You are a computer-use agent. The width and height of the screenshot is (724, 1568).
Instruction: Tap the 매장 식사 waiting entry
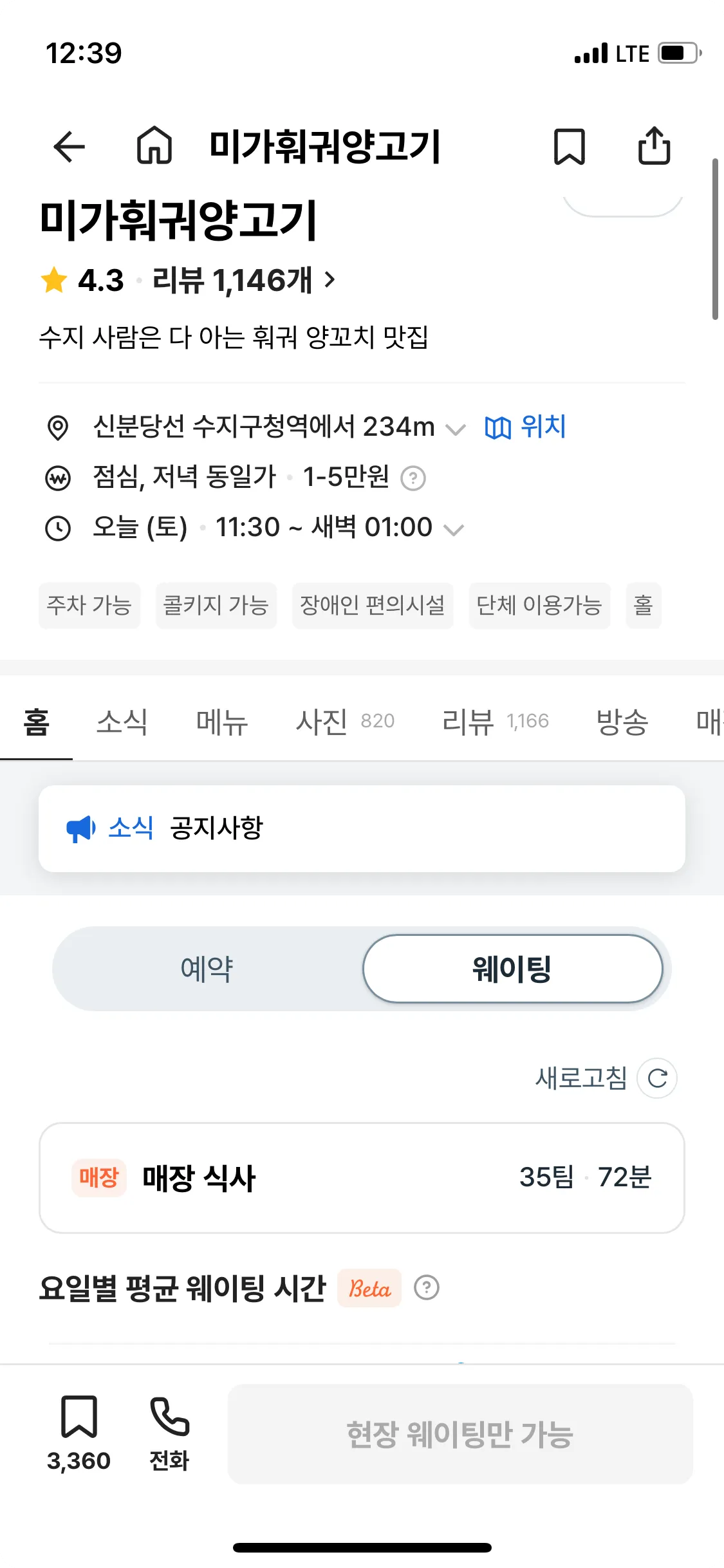[x=362, y=1178]
